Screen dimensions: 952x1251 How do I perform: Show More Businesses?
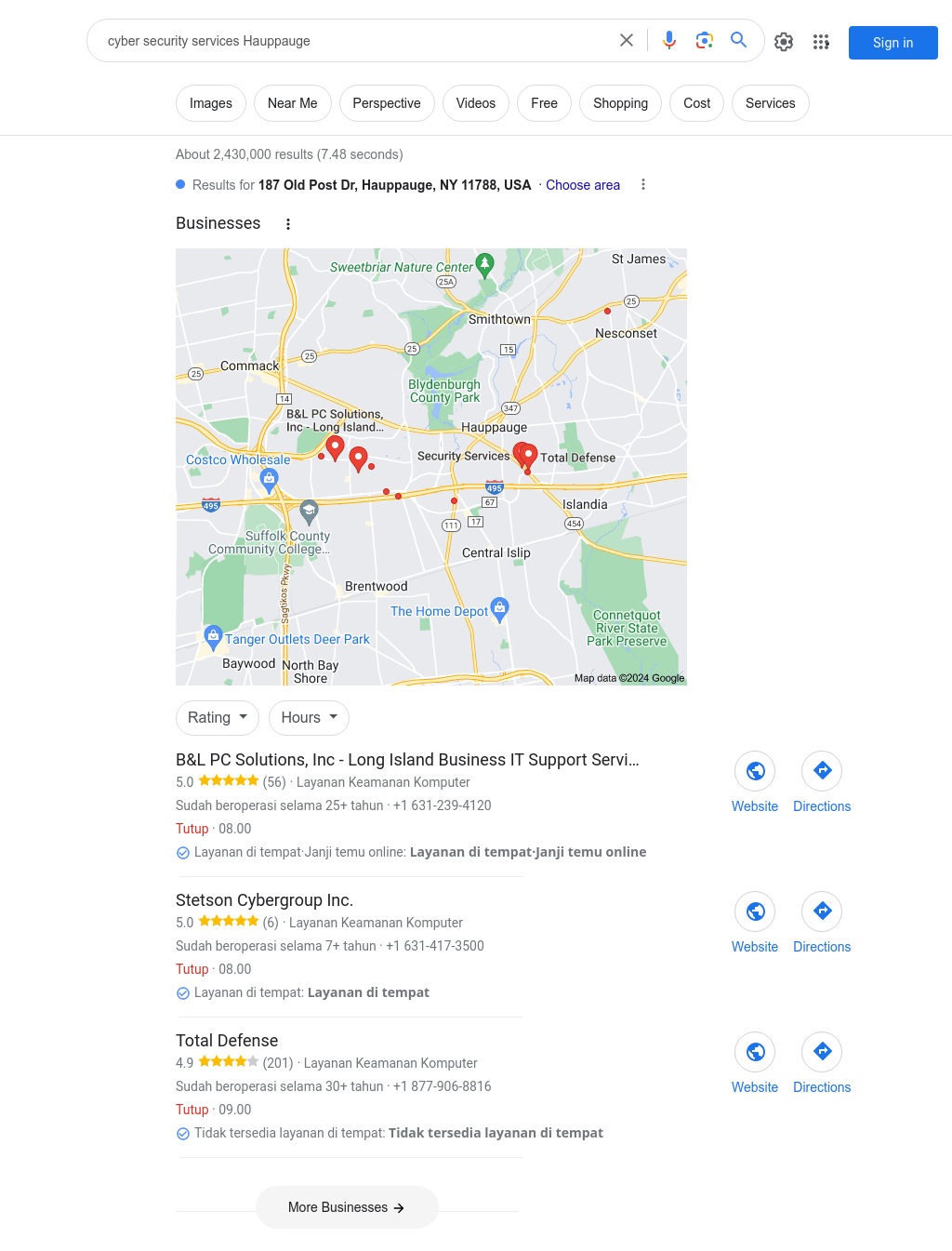pyautogui.click(x=347, y=1207)
